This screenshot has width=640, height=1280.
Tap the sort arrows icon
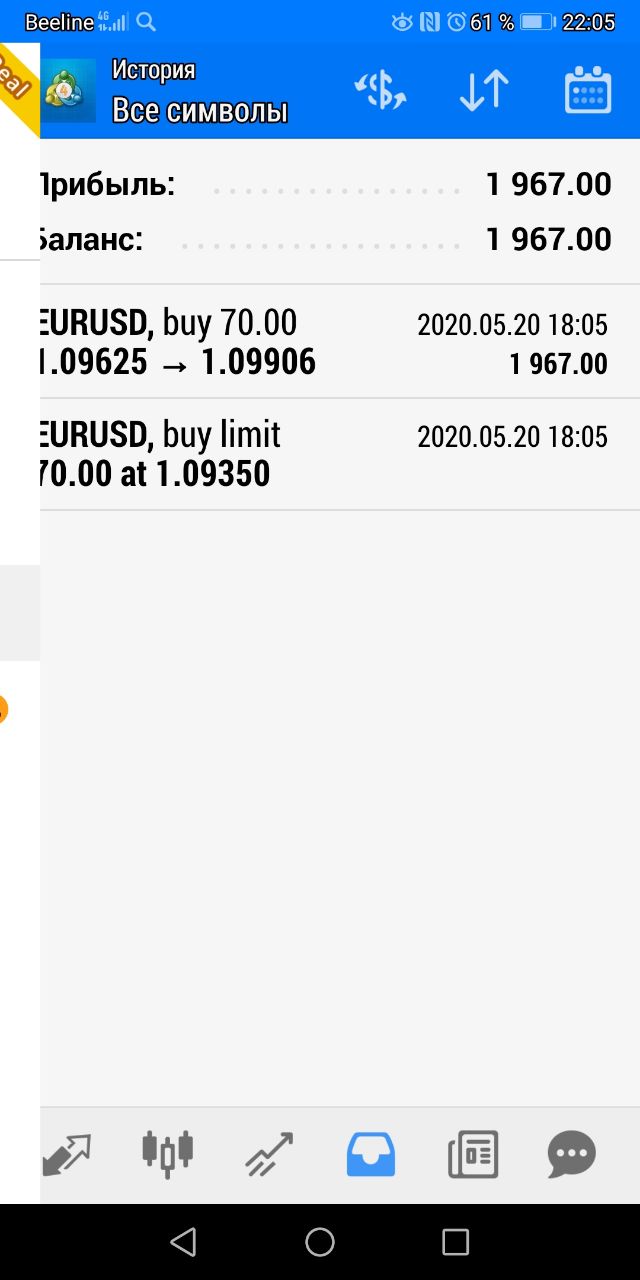pyautogui.click(x=484, y=91)
